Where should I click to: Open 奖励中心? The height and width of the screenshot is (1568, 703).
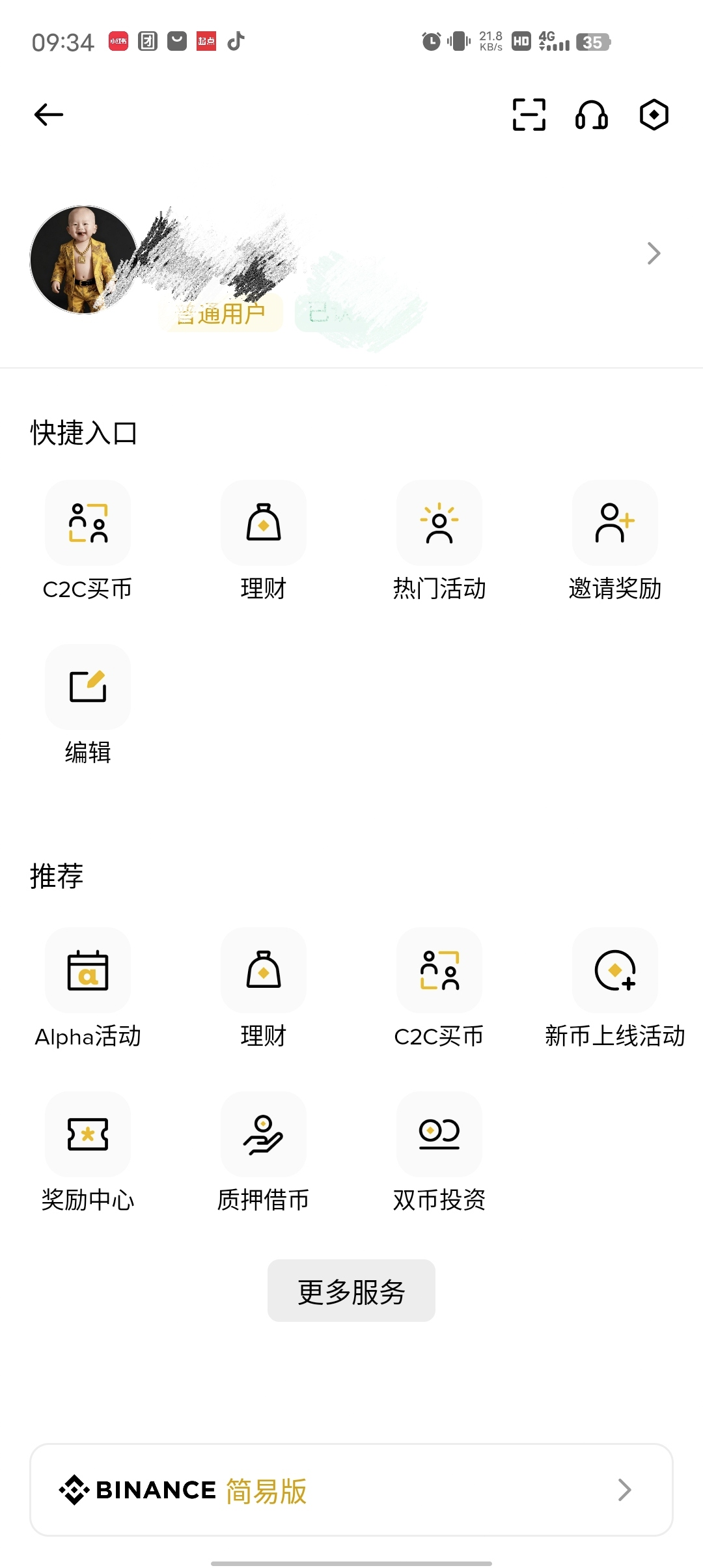pos(88,1135)
